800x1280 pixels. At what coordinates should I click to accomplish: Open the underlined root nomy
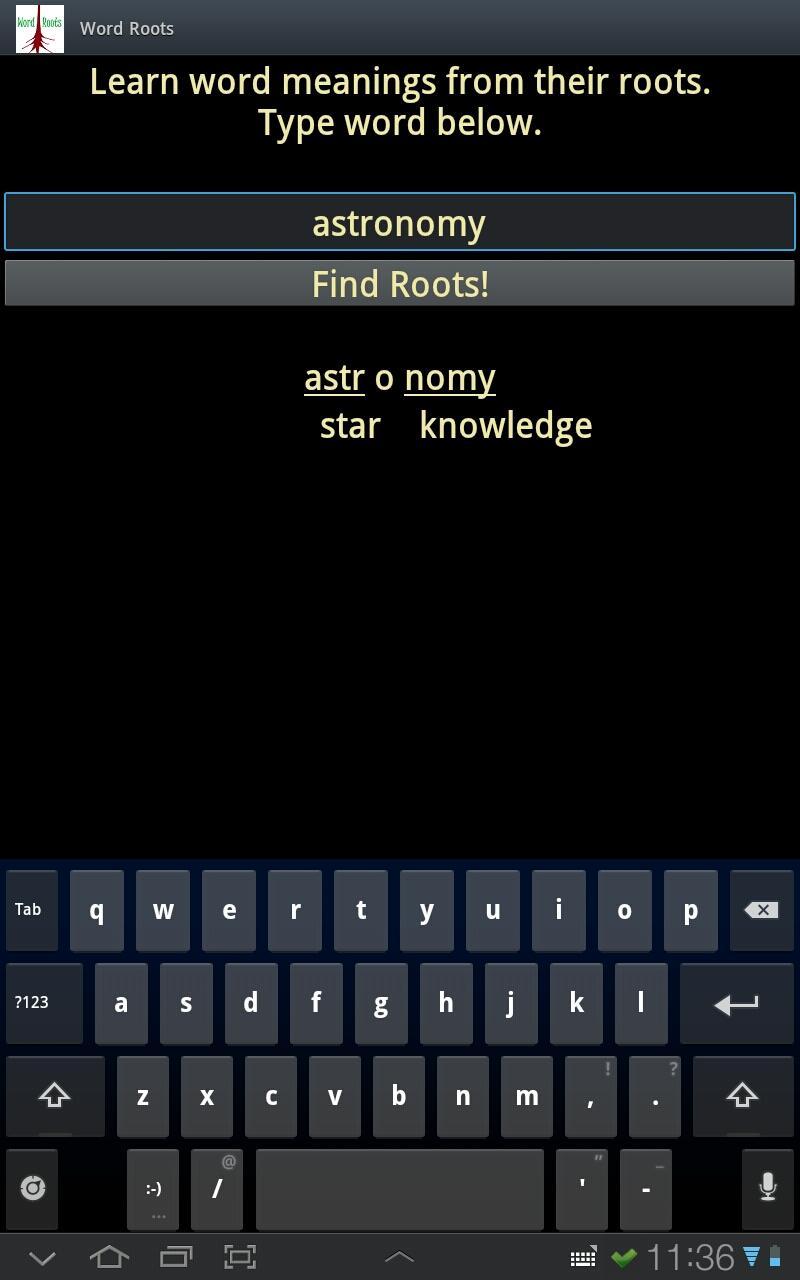click(450, 378)
